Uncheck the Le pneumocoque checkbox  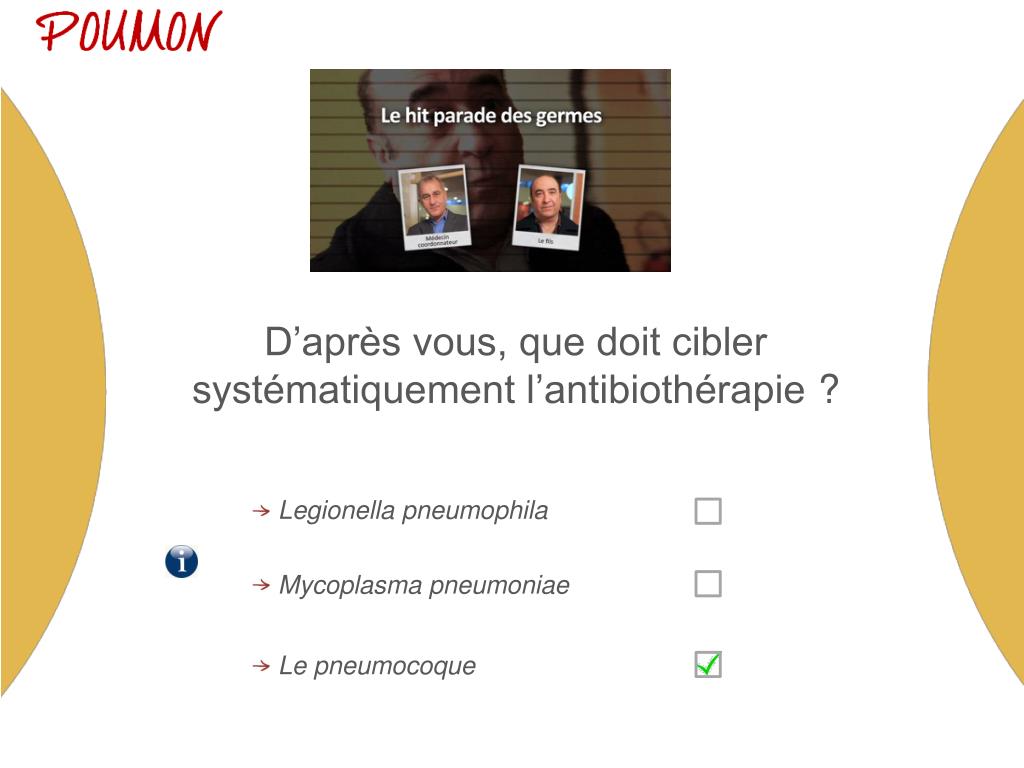(x=708, y=665)
